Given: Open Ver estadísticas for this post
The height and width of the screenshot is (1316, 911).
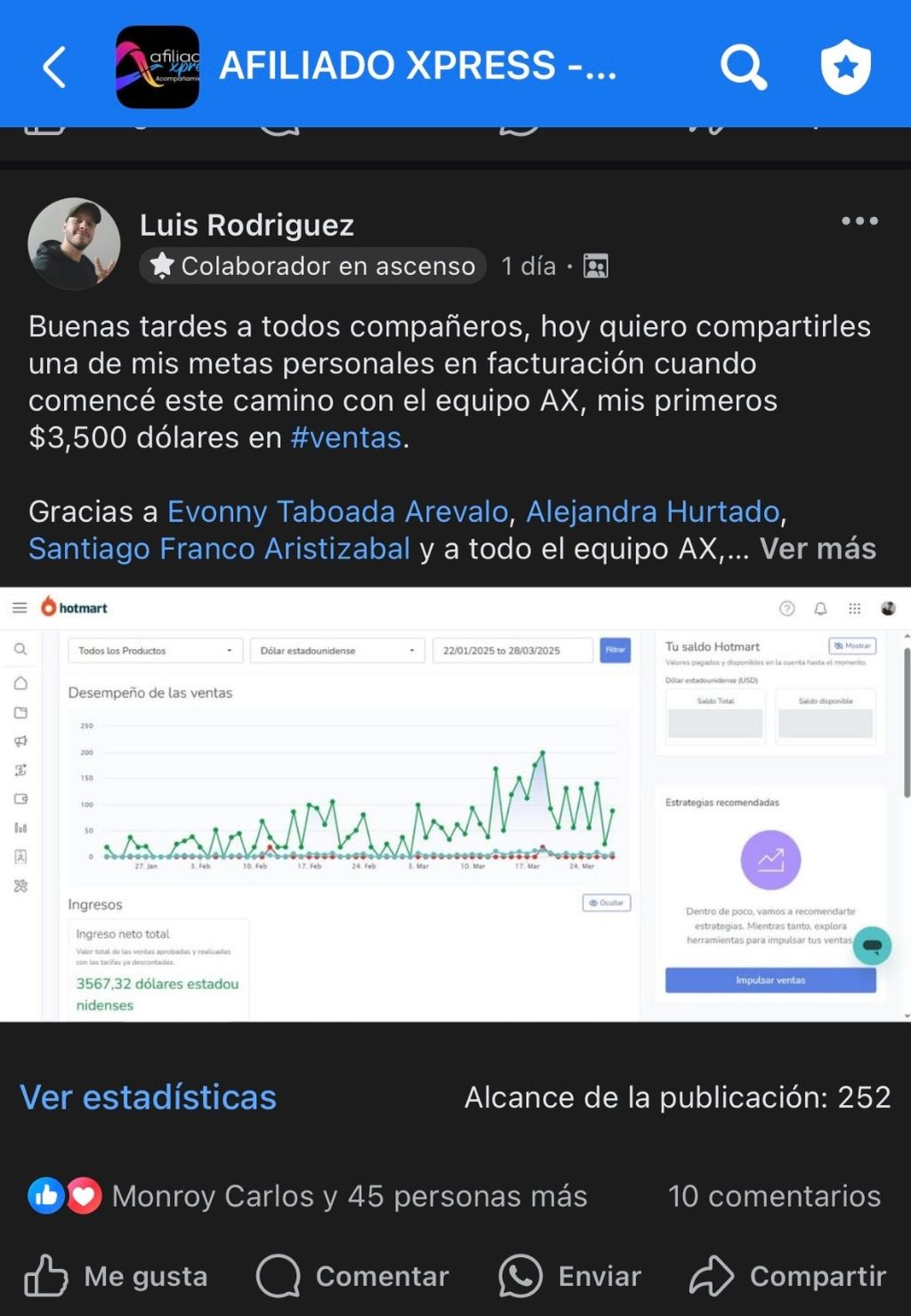Looking at the screenshot, I should [x=149, y=1098].
